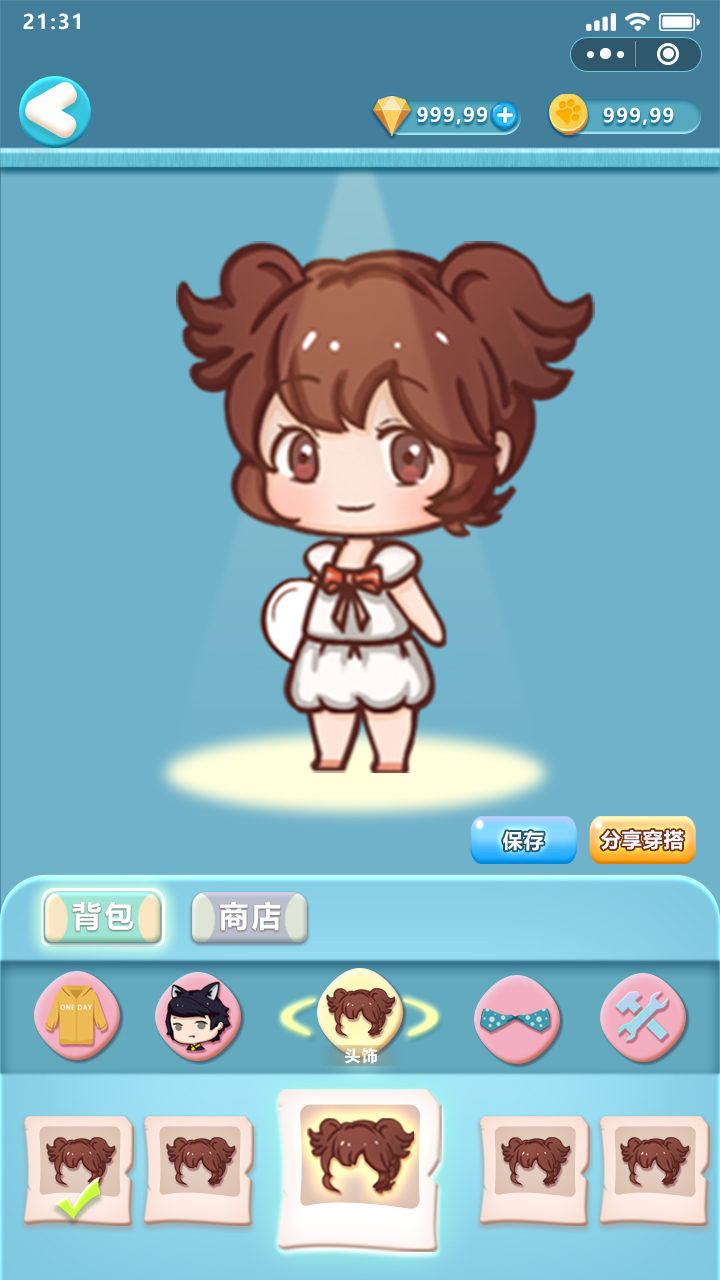Open the tools category with wrench icon

[x=642, y=1018]
